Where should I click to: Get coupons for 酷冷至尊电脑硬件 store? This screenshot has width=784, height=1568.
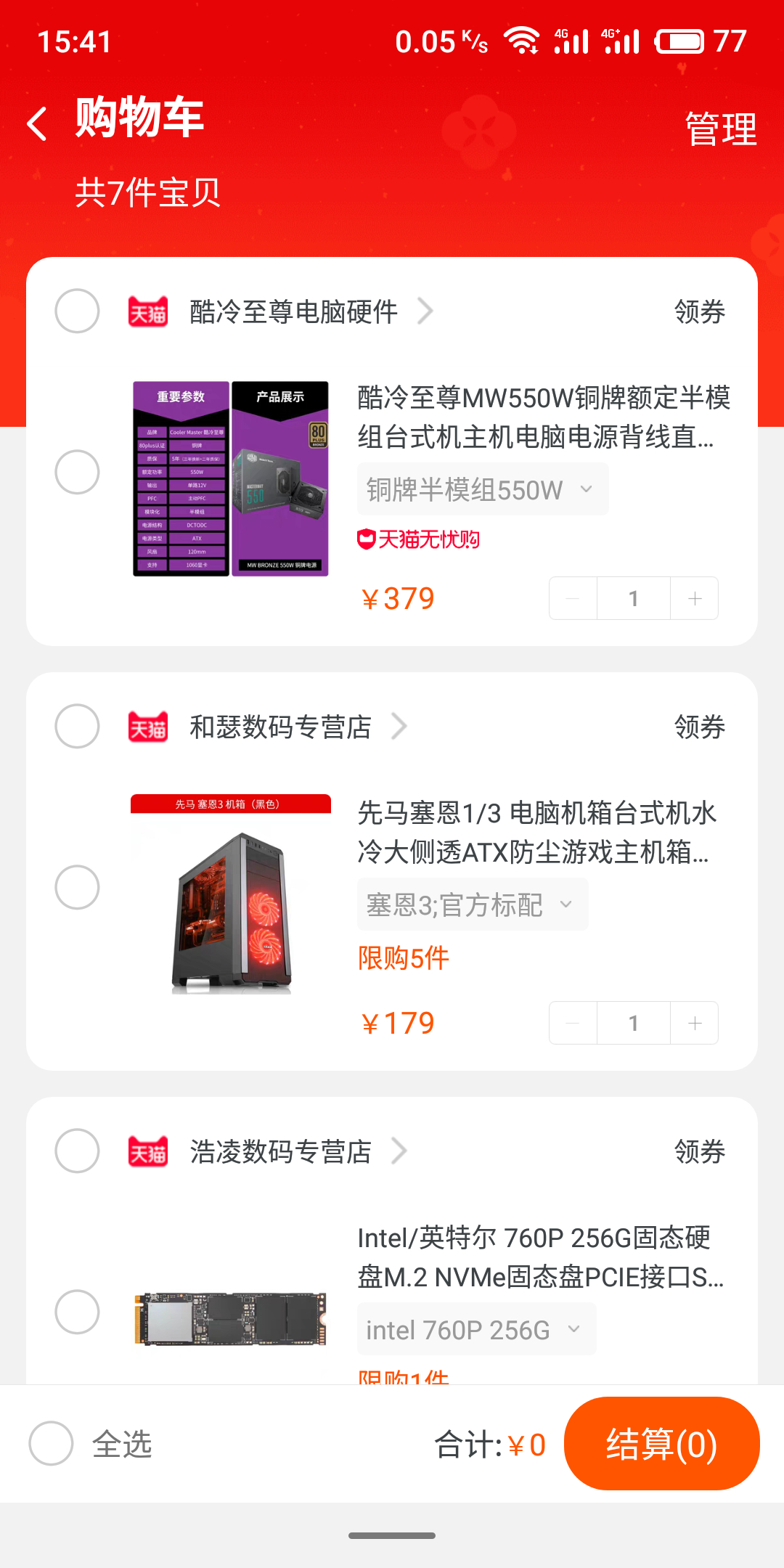[699, 312]
